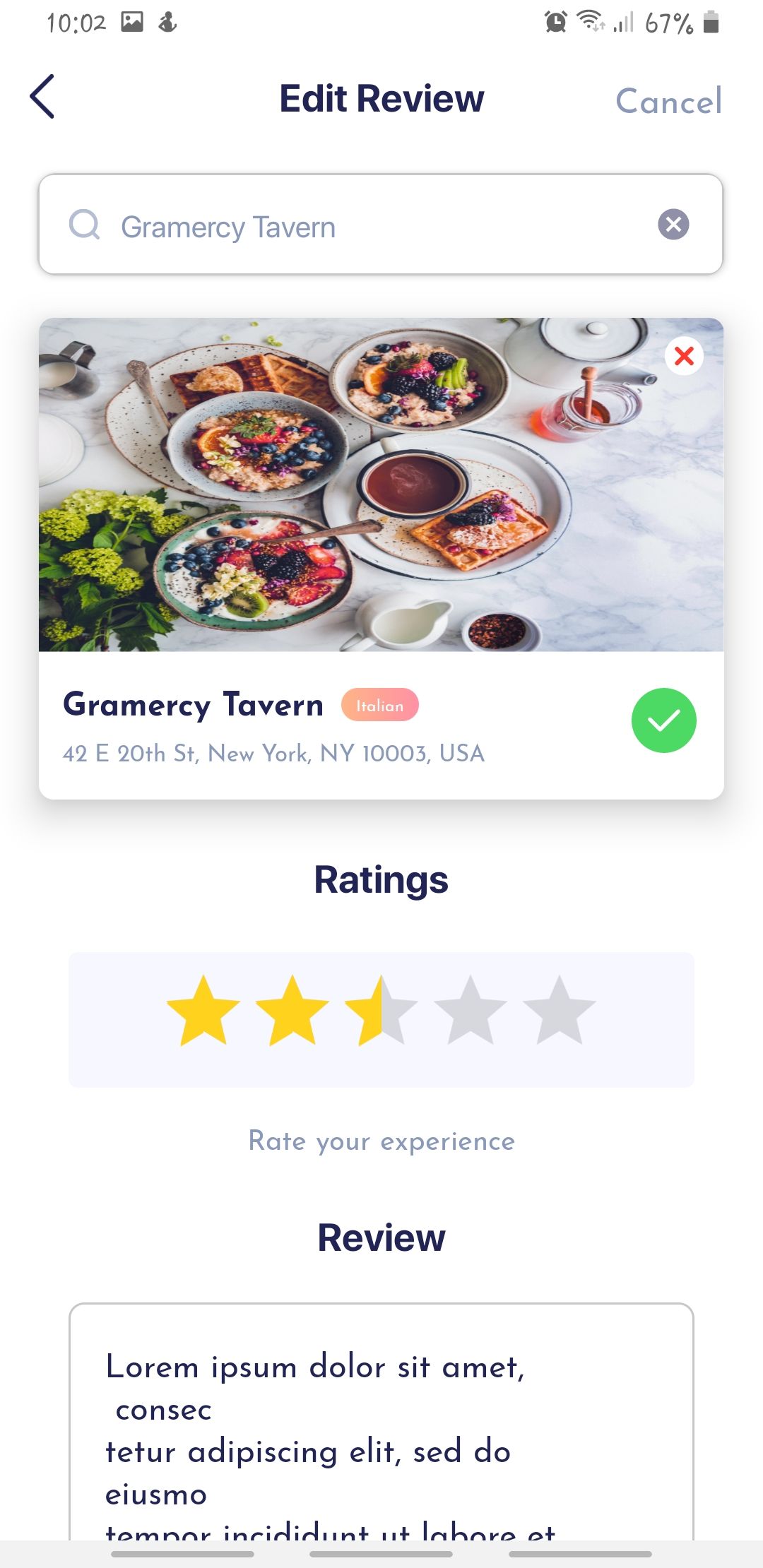The image size is (763, 1568).
Task: Set rating to two stars
Action: point(292,1011)
